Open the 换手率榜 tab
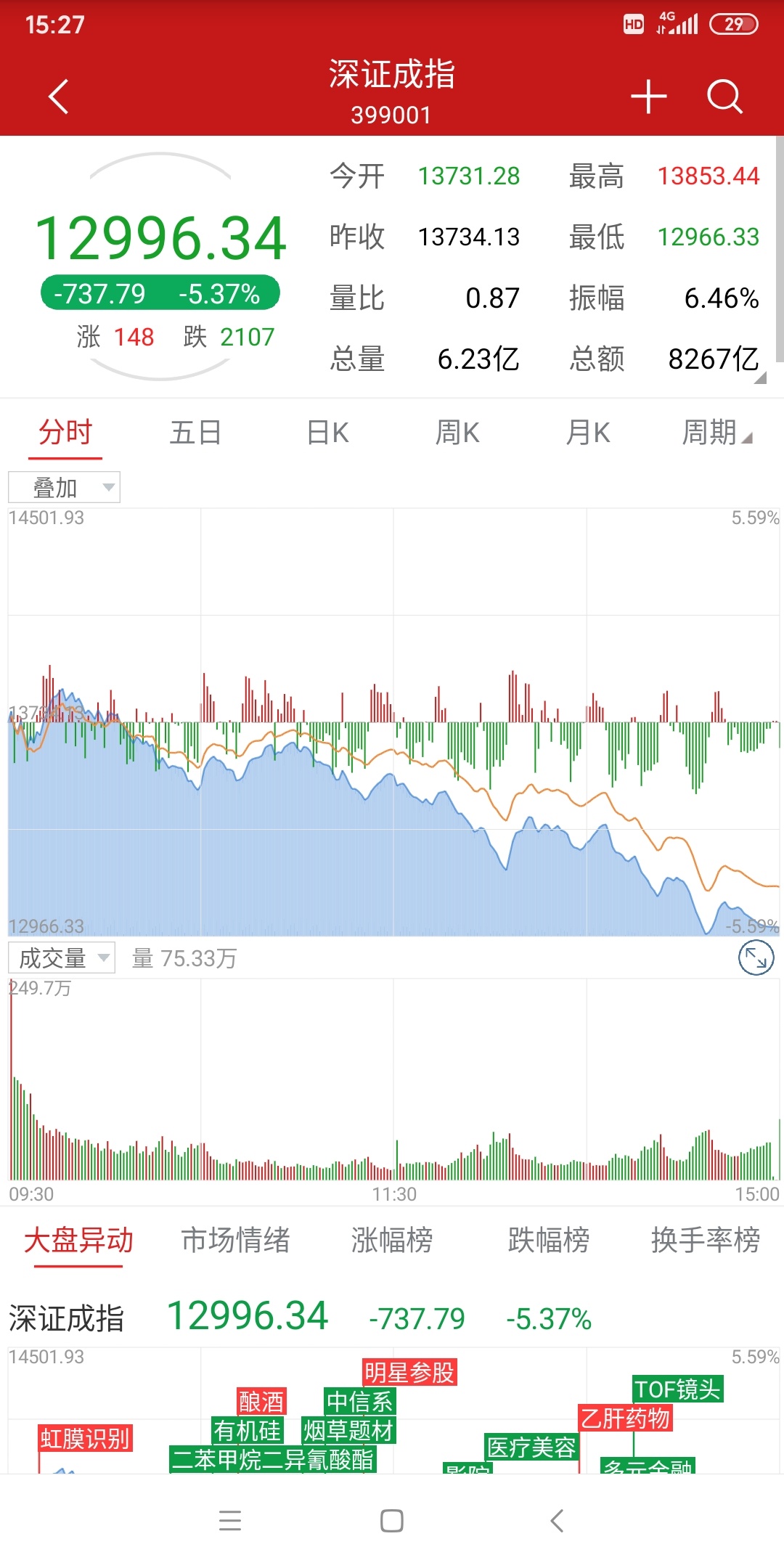Image resolution: width=784 pixels, height=1568 pixels. pos(706,1240)
